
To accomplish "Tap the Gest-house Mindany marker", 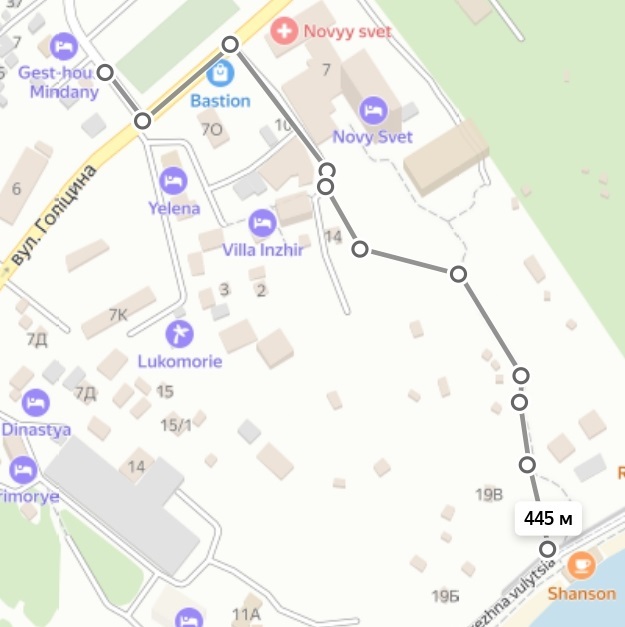I will [x=65, y=46].
